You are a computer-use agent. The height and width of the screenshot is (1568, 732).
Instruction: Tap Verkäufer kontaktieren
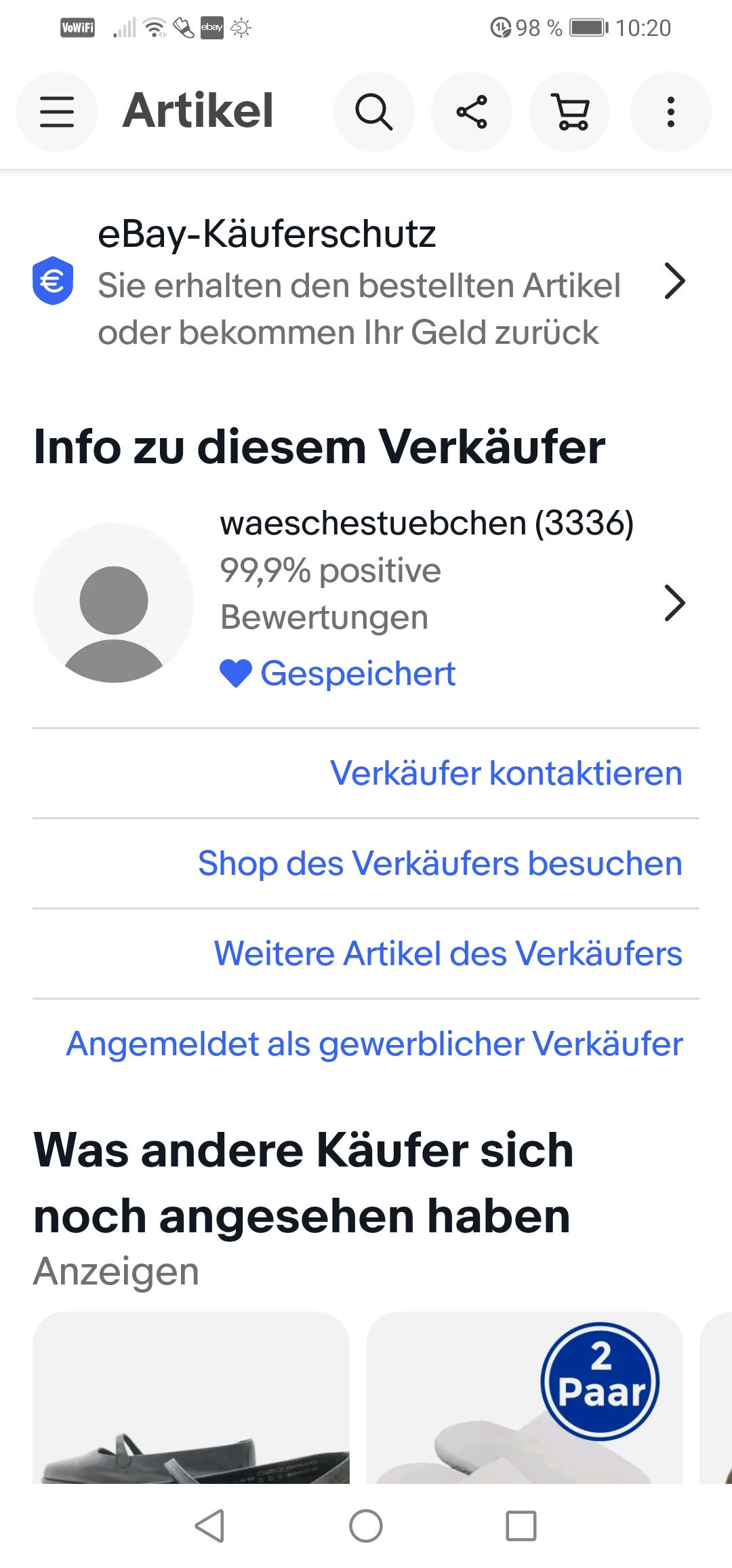(506, 773)
